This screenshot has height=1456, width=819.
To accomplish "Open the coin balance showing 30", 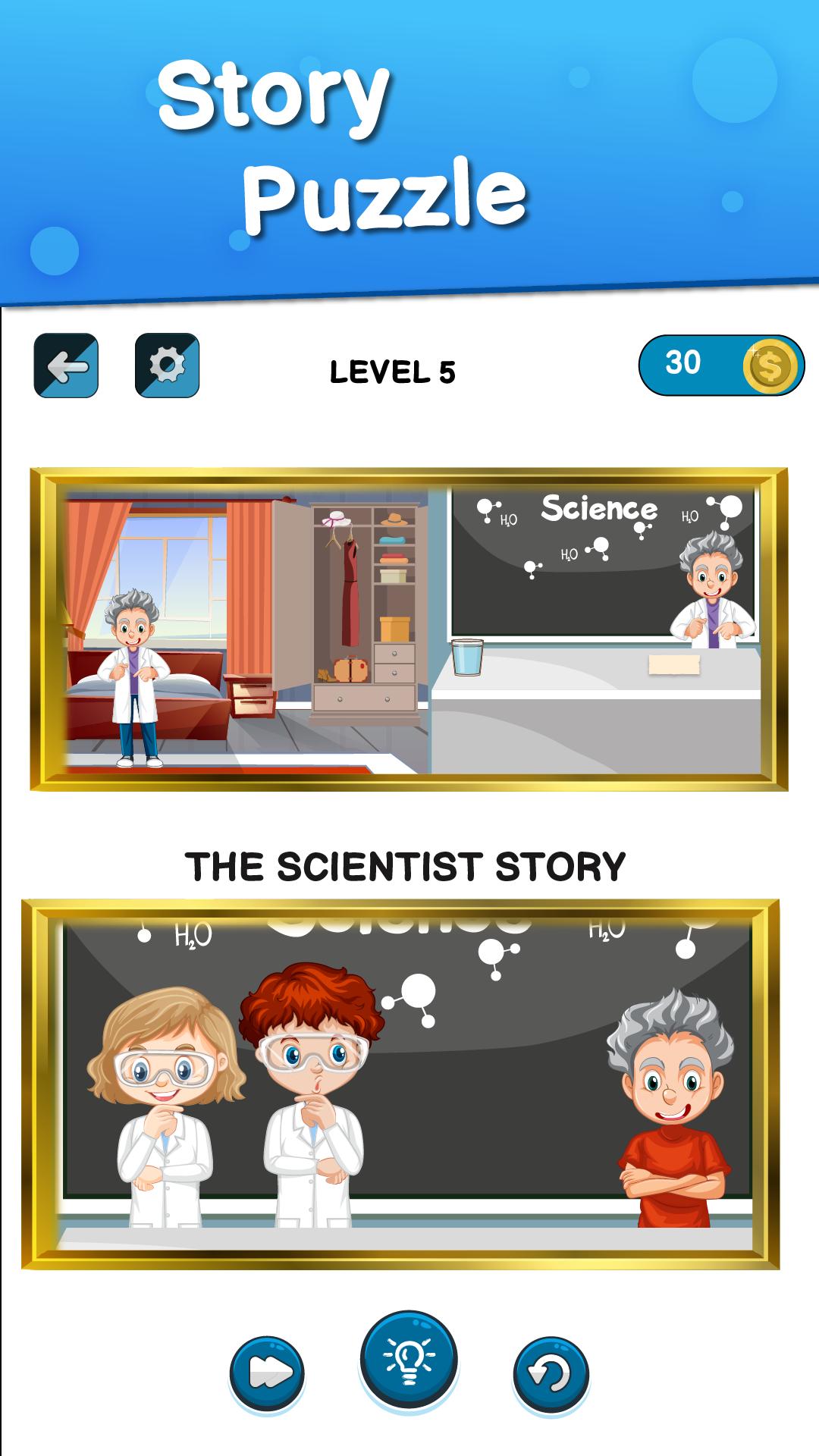I will pyautogui.click(x=720, y=366).
